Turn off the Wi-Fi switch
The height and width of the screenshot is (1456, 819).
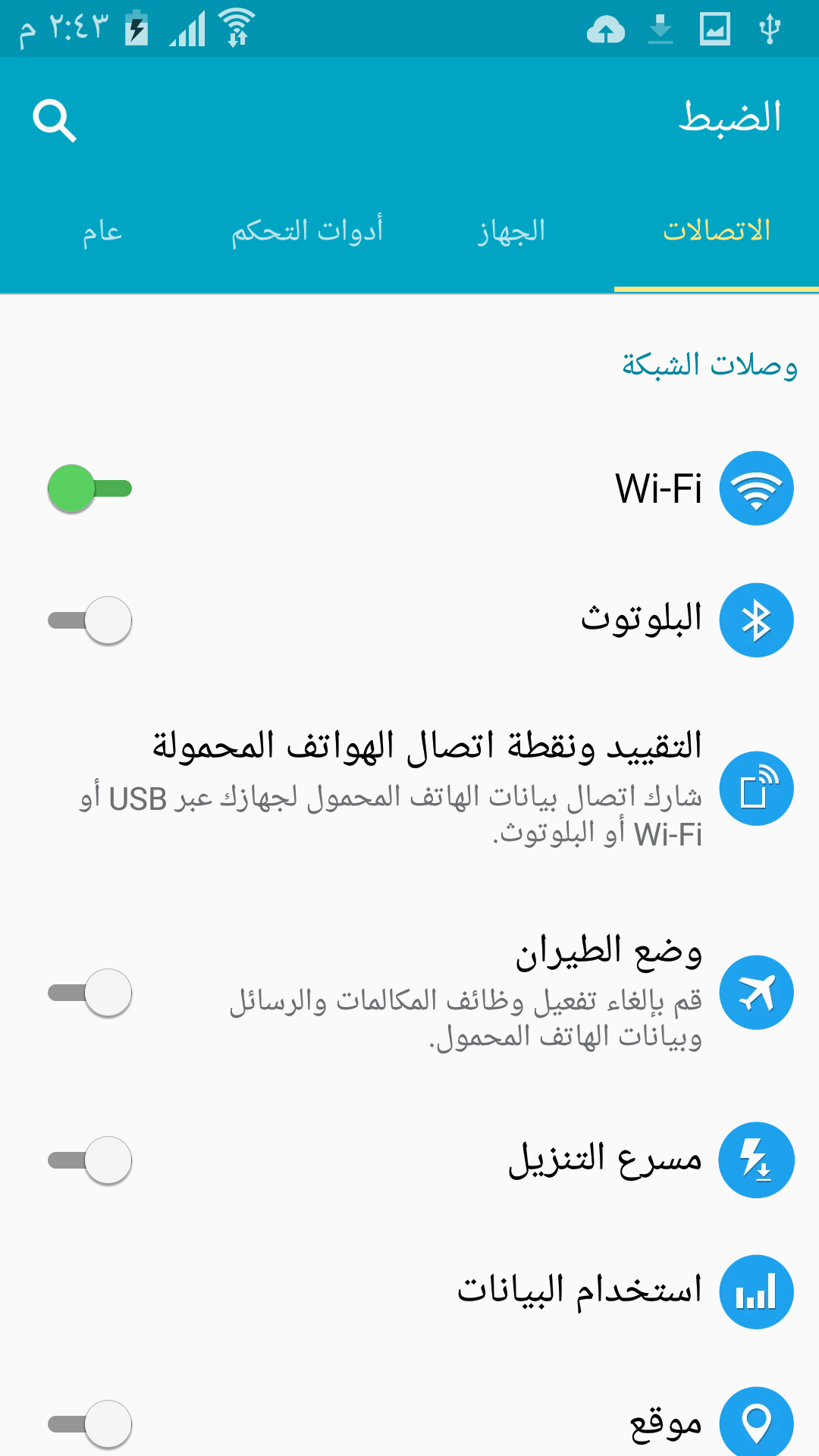point(89,488)
